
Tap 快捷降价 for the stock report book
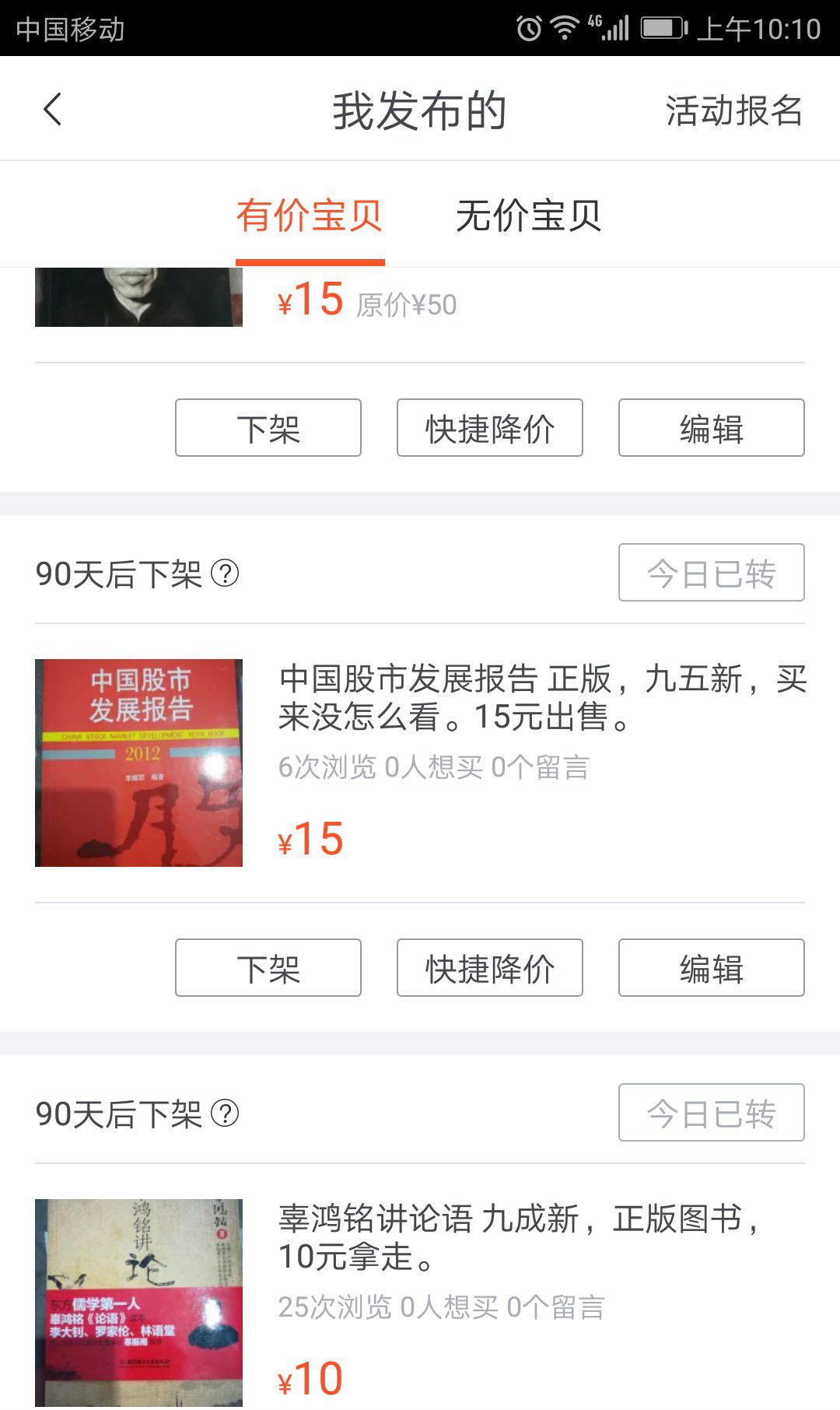[489, 967]
